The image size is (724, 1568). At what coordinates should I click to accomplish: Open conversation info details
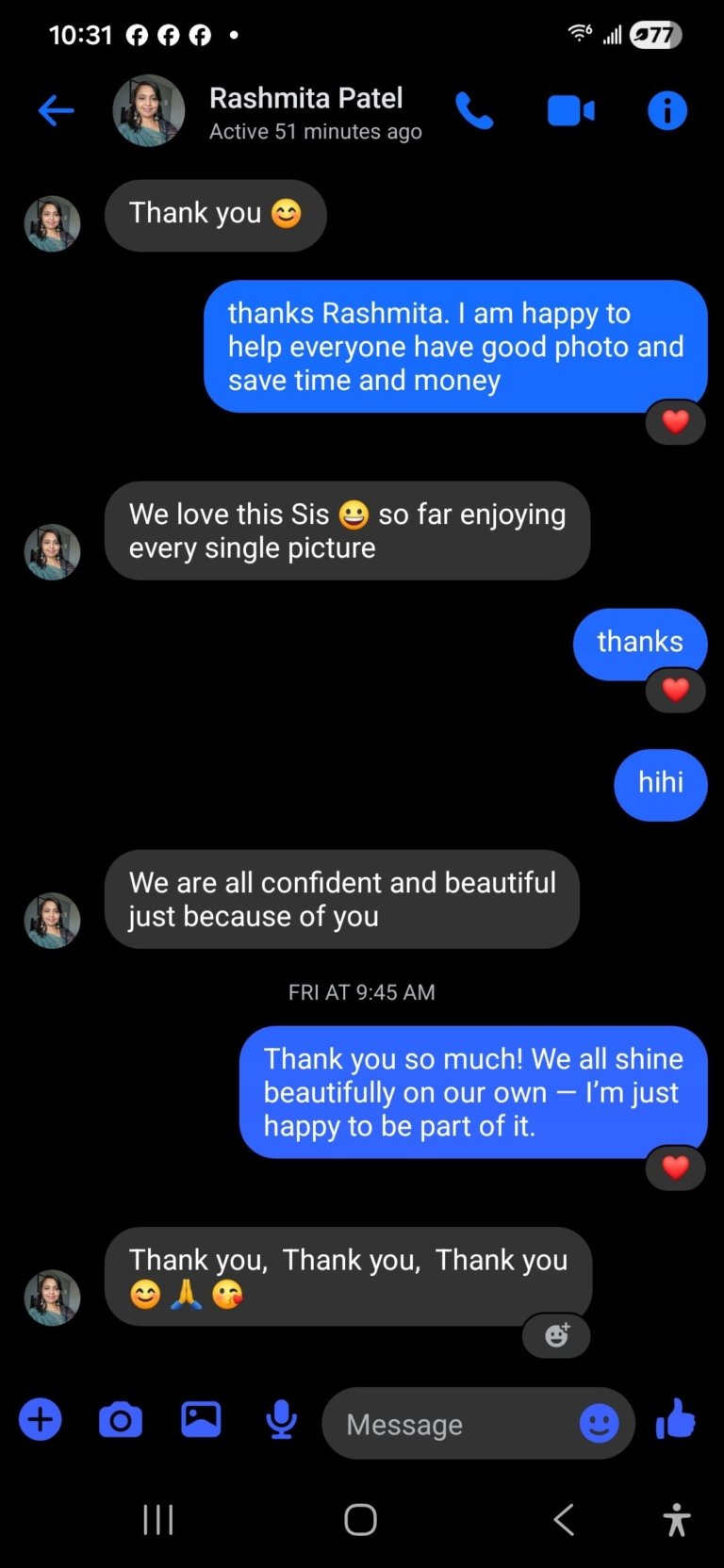click(667, 111)
